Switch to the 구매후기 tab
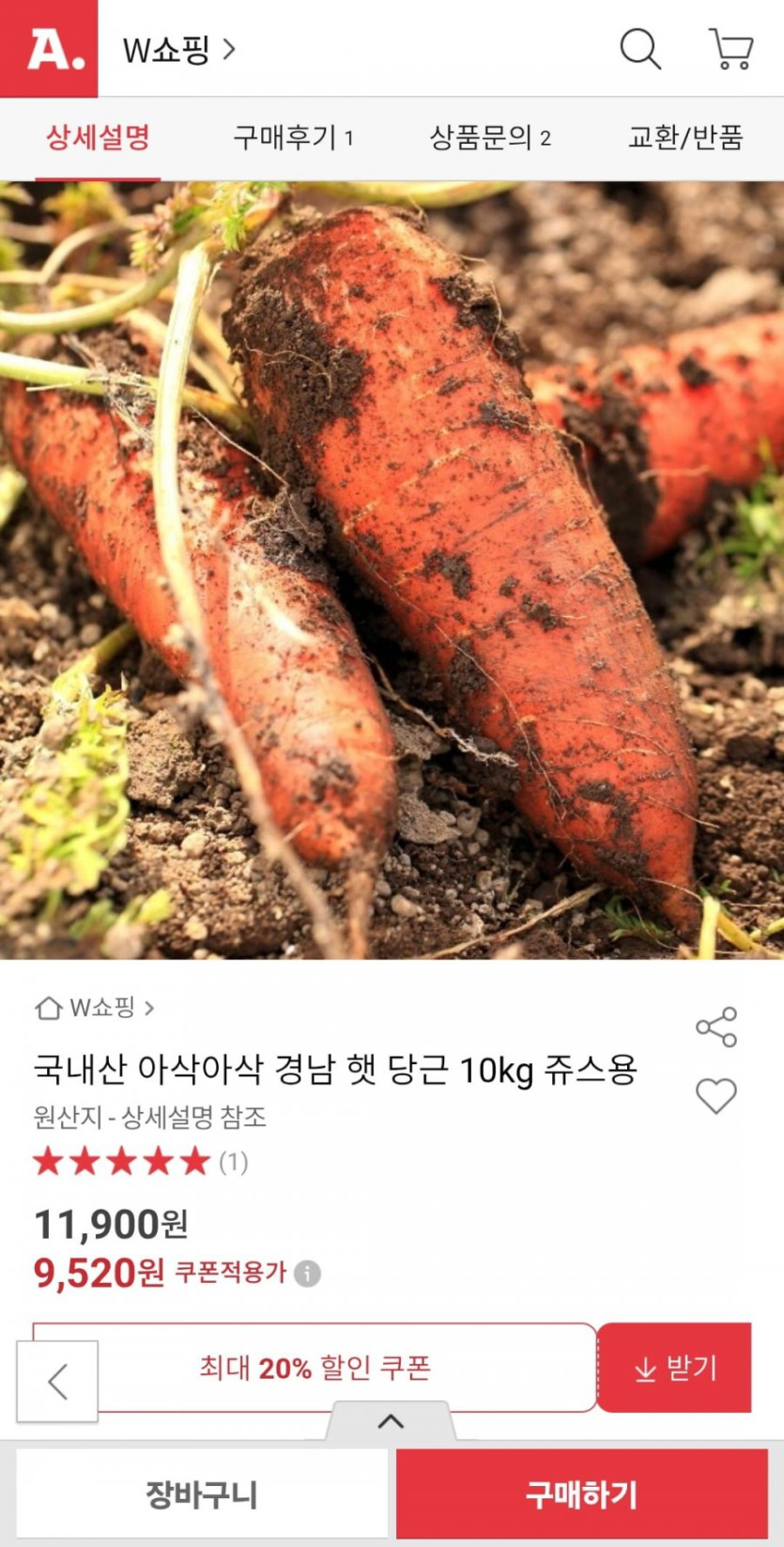This screenshot has width=784, height=1547. (x=293, y=138)
